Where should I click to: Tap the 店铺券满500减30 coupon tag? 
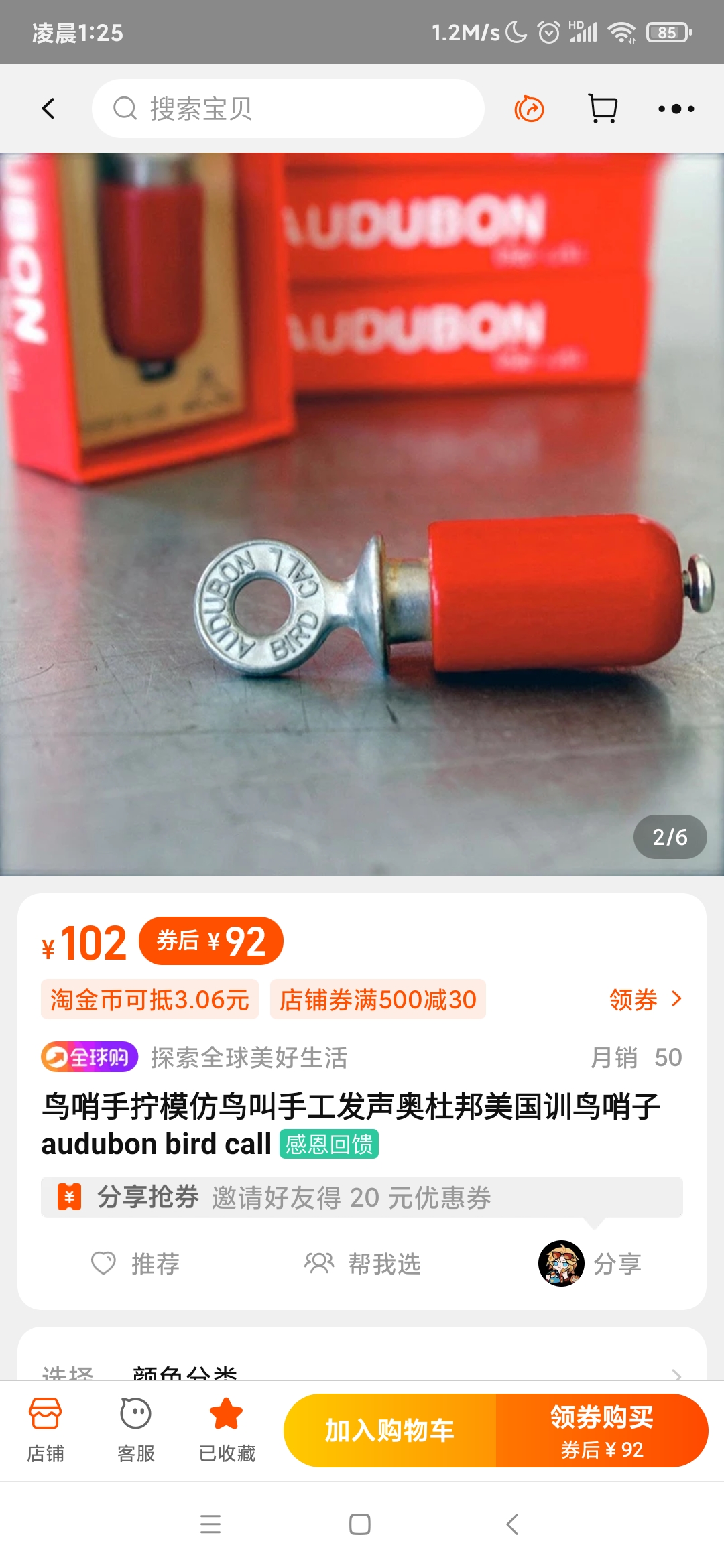(377, 1000)
